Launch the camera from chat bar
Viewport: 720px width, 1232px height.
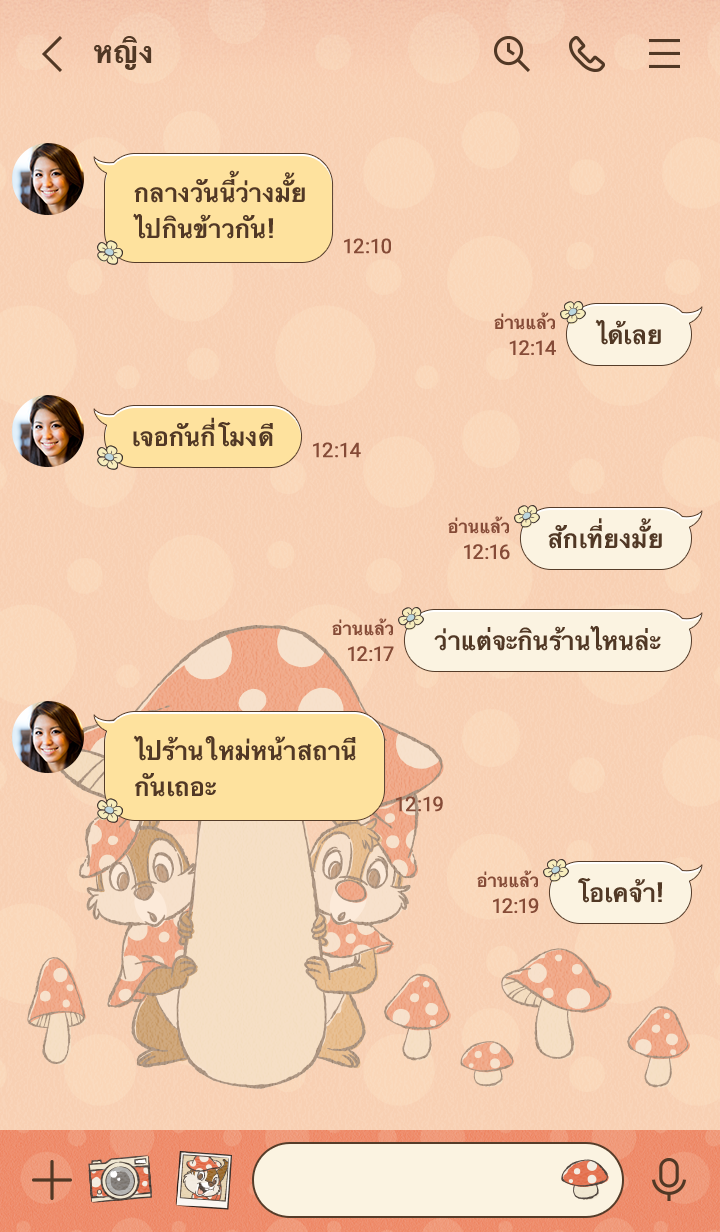[120, 1180]
